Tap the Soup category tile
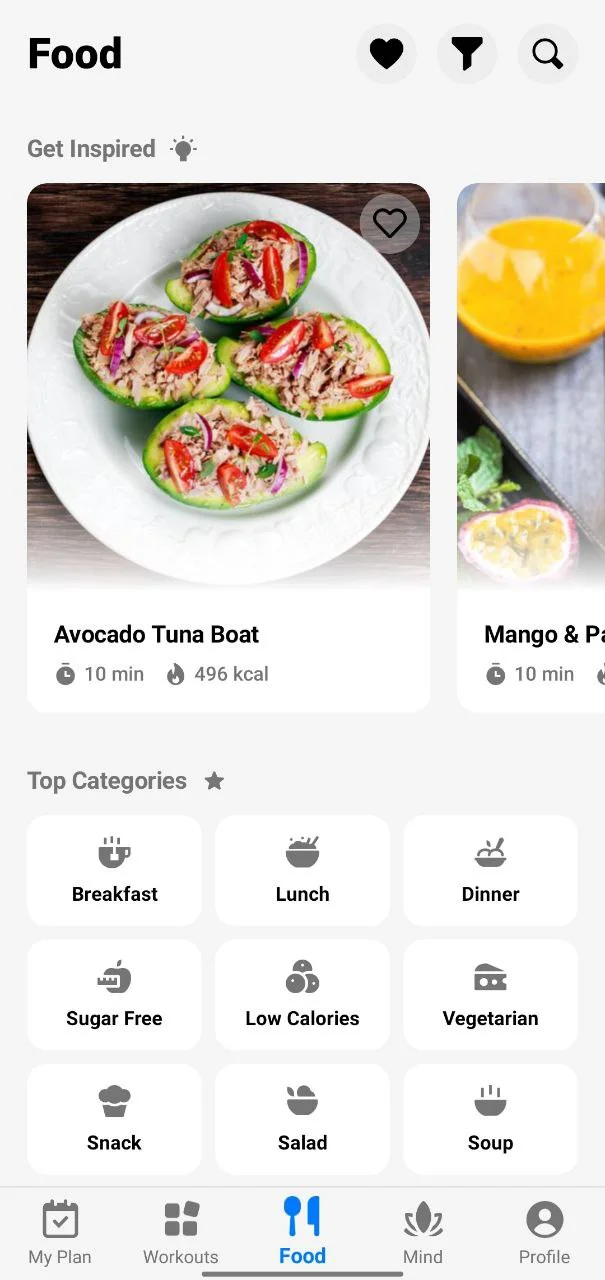605x1280 pixels. (490, 1118)
